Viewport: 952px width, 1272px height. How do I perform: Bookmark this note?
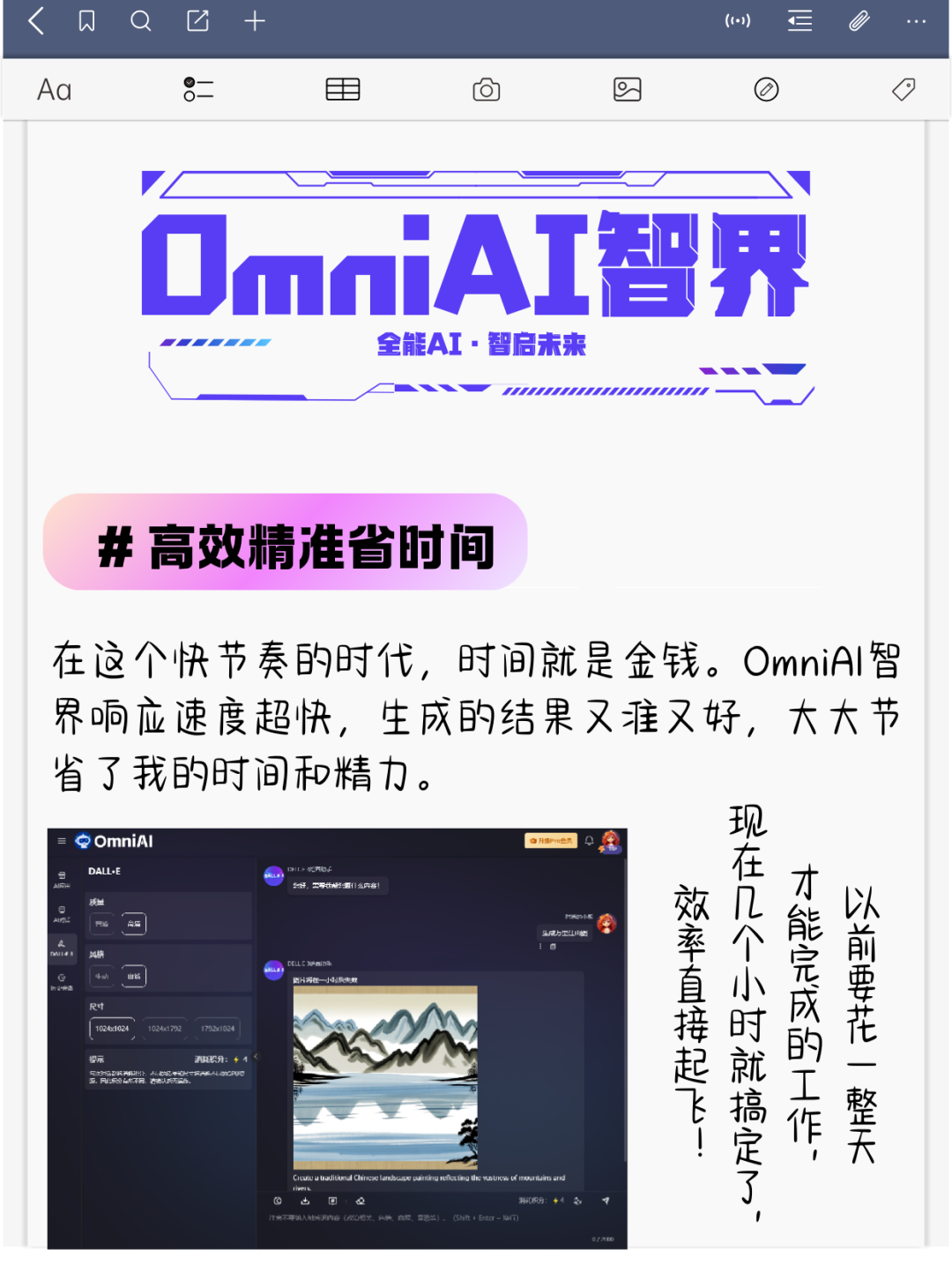[x=86, y=21]
